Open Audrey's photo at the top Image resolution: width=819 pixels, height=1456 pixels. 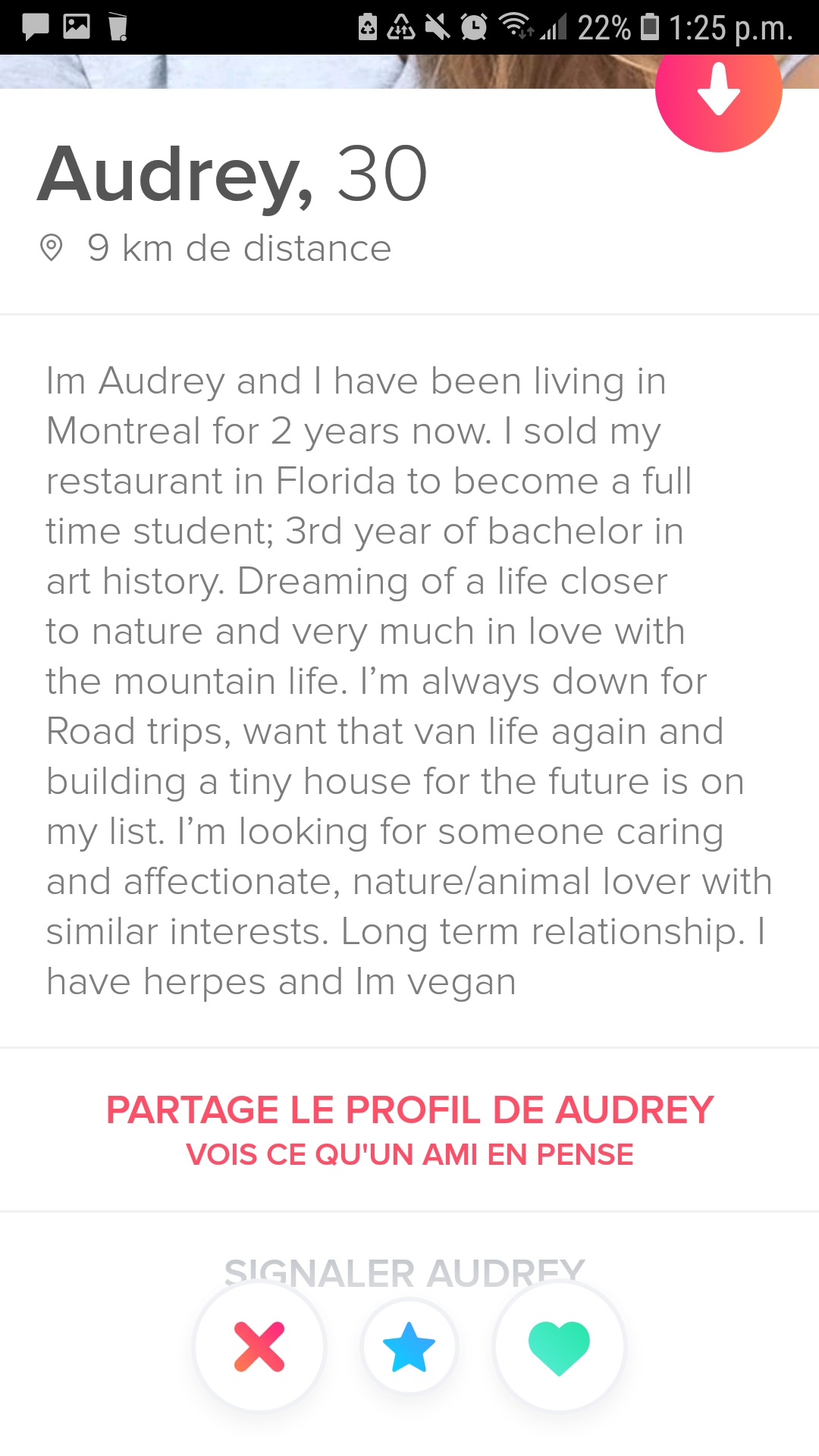tap(328, 71)
